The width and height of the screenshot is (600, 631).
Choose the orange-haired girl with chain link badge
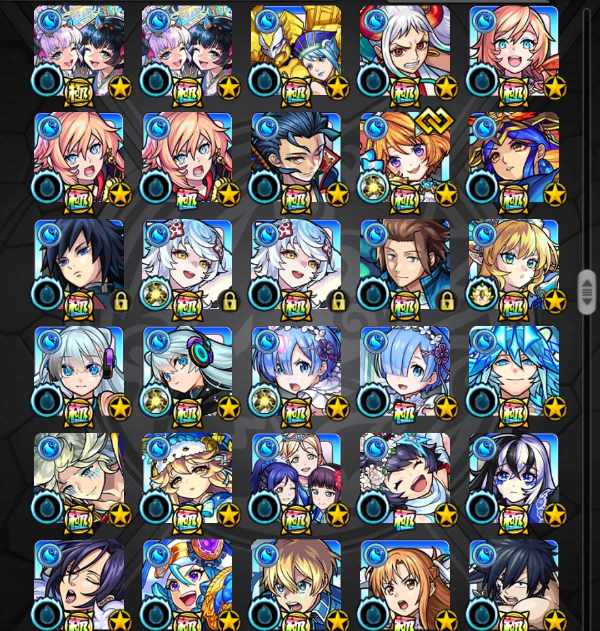point(404,159)
